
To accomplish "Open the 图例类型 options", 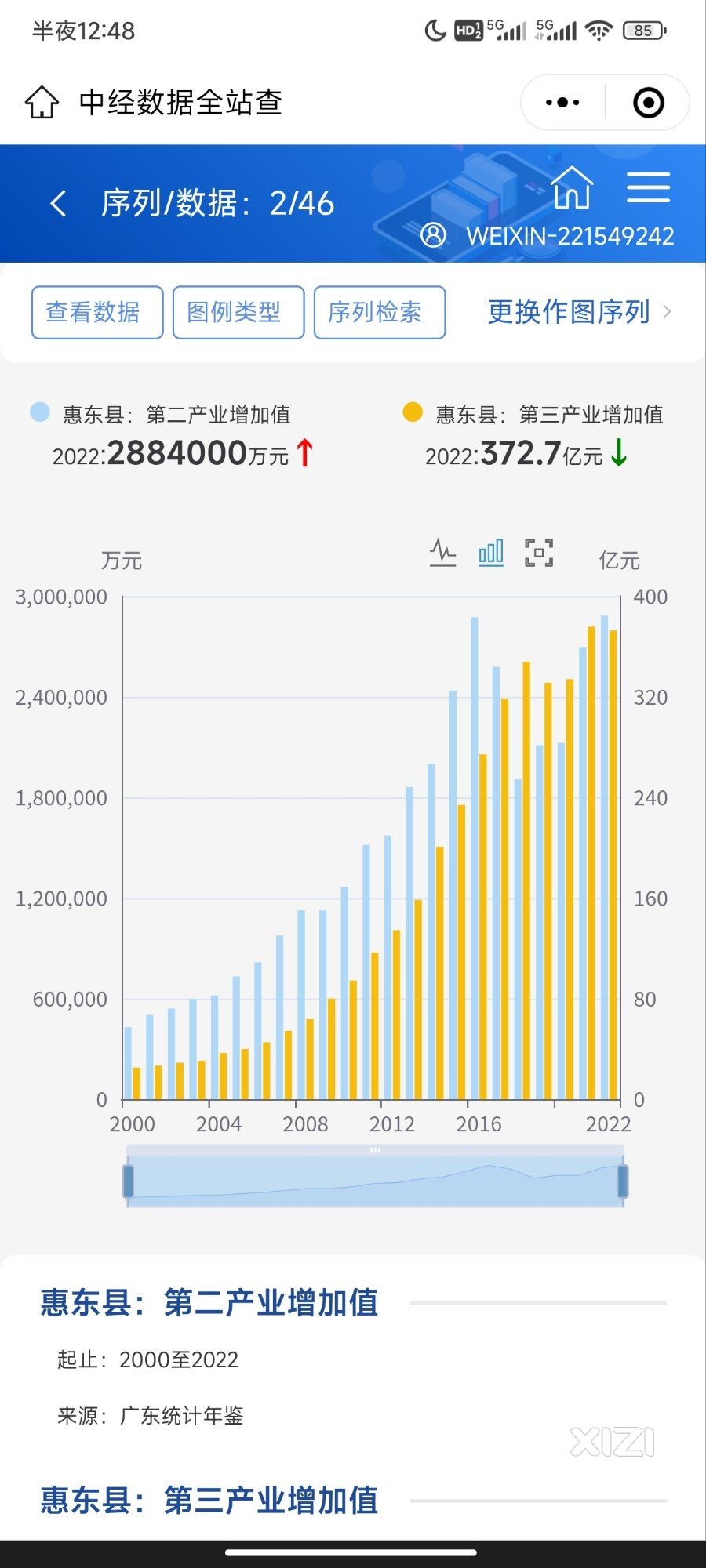I will coord(238,312).
